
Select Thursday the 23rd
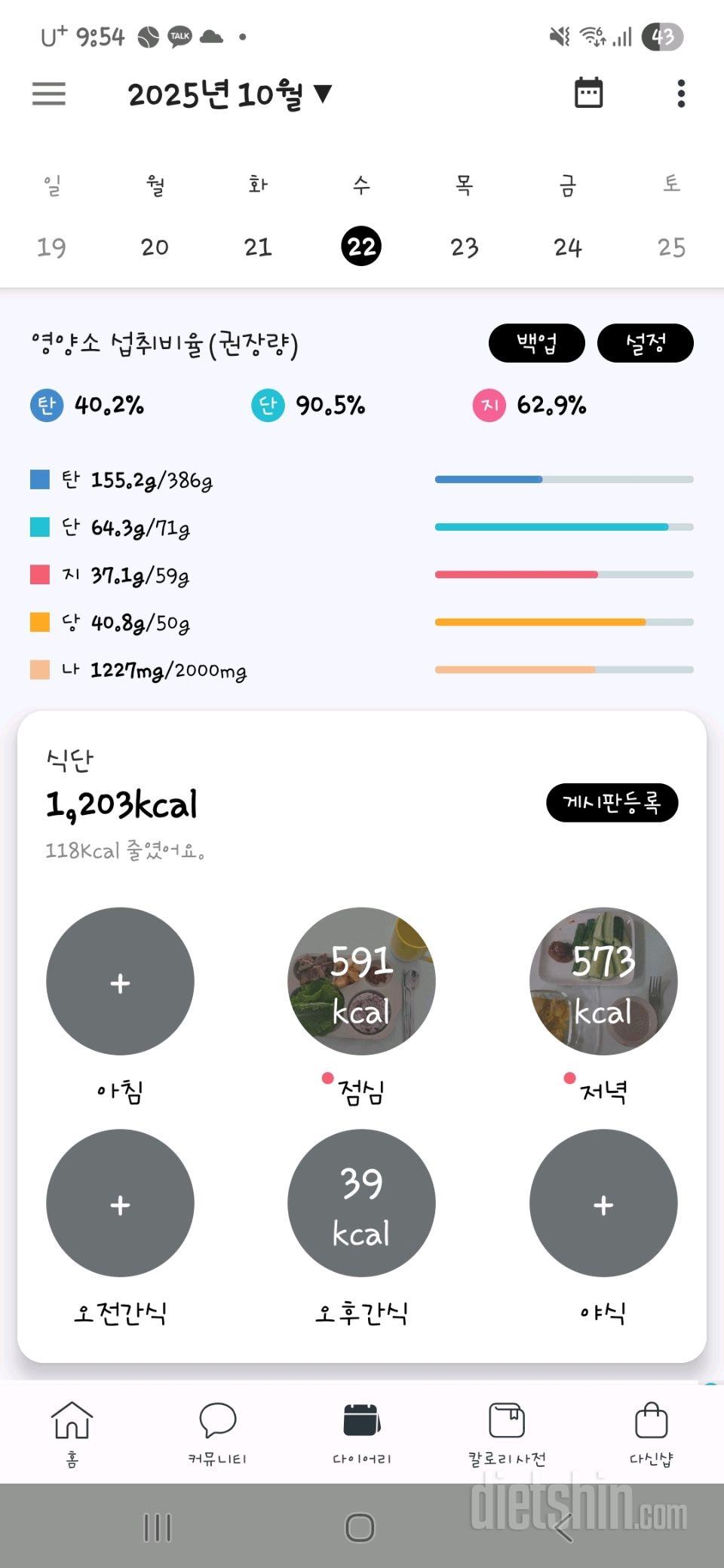pos(465,247)
